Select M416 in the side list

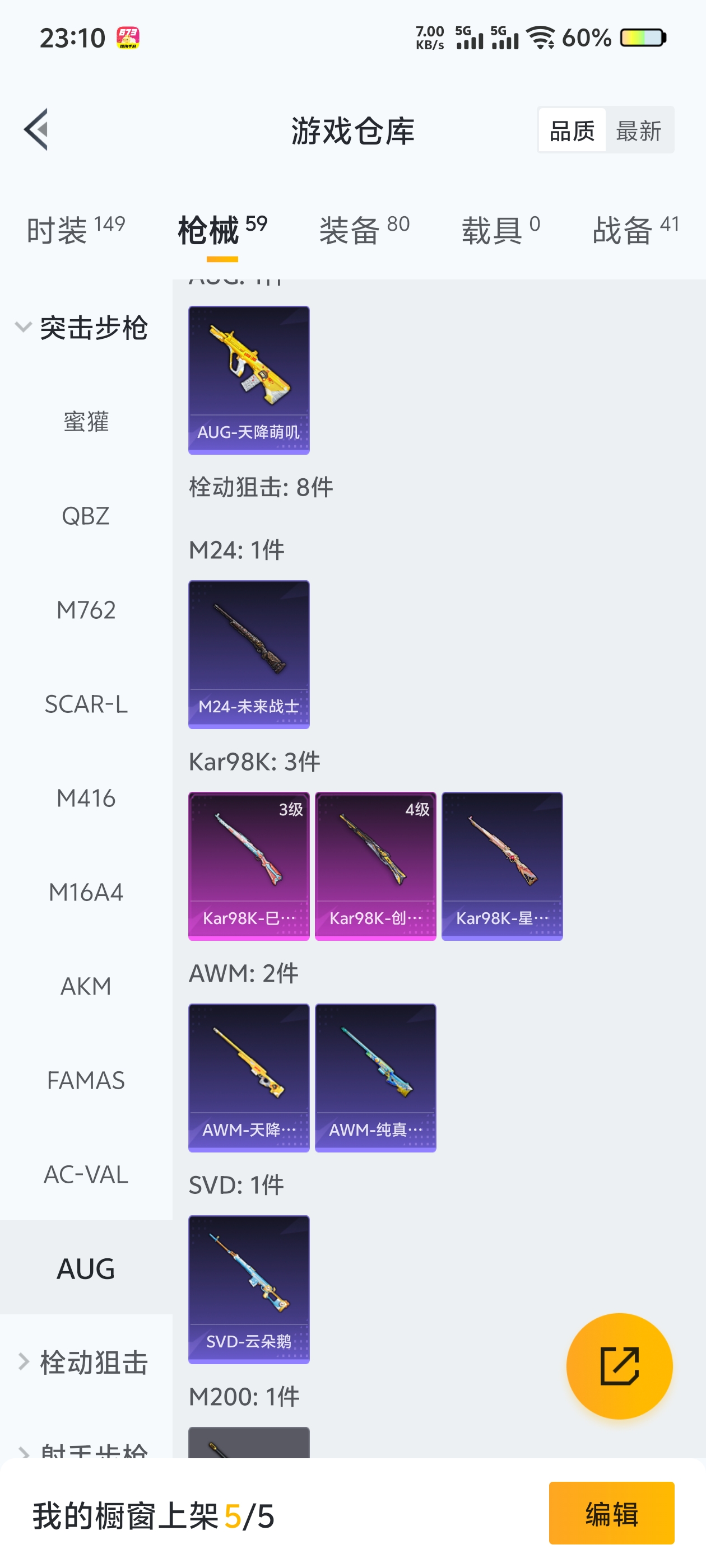(x=86, y=798)
